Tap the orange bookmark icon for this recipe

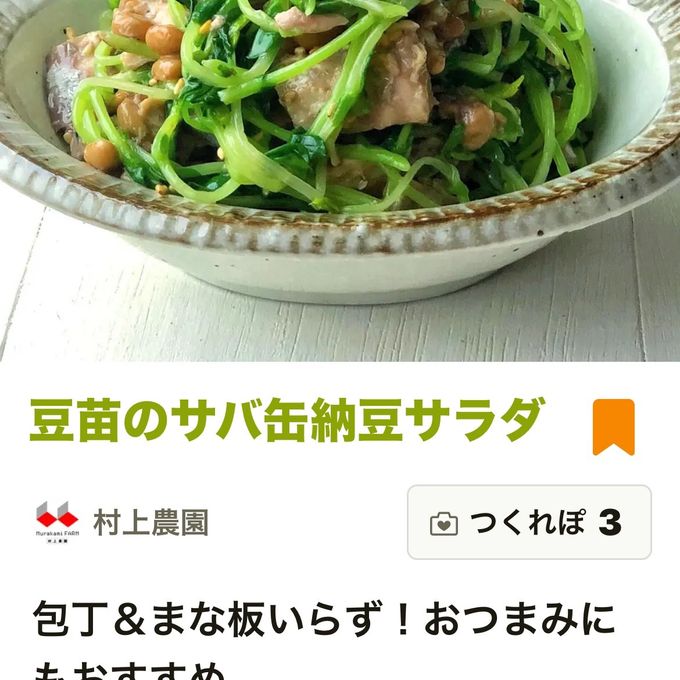613,426
